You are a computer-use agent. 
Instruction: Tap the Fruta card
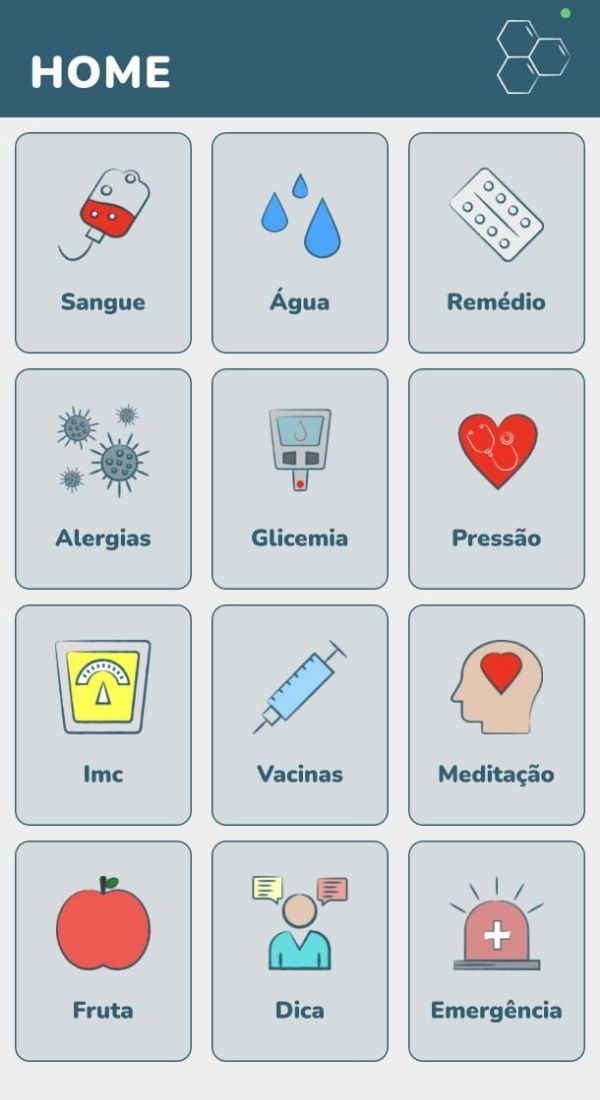pyautogui.click(x=103, y=951)
